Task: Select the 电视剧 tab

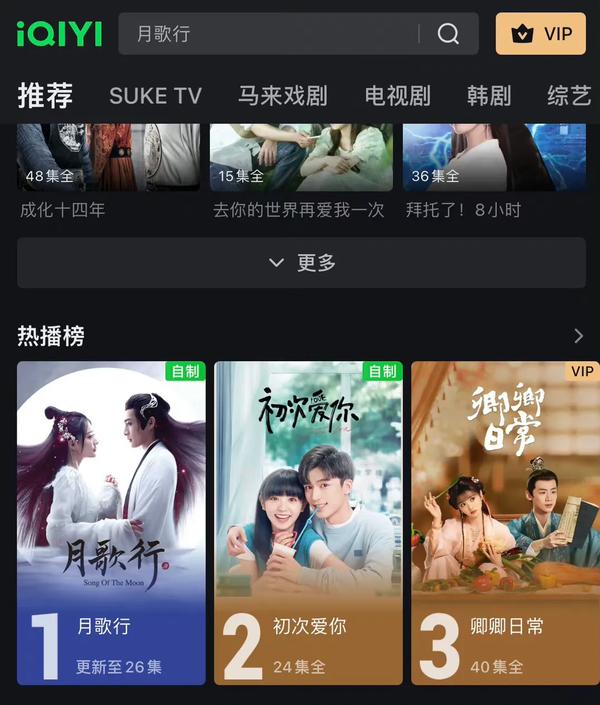Action: pos(398,96)
